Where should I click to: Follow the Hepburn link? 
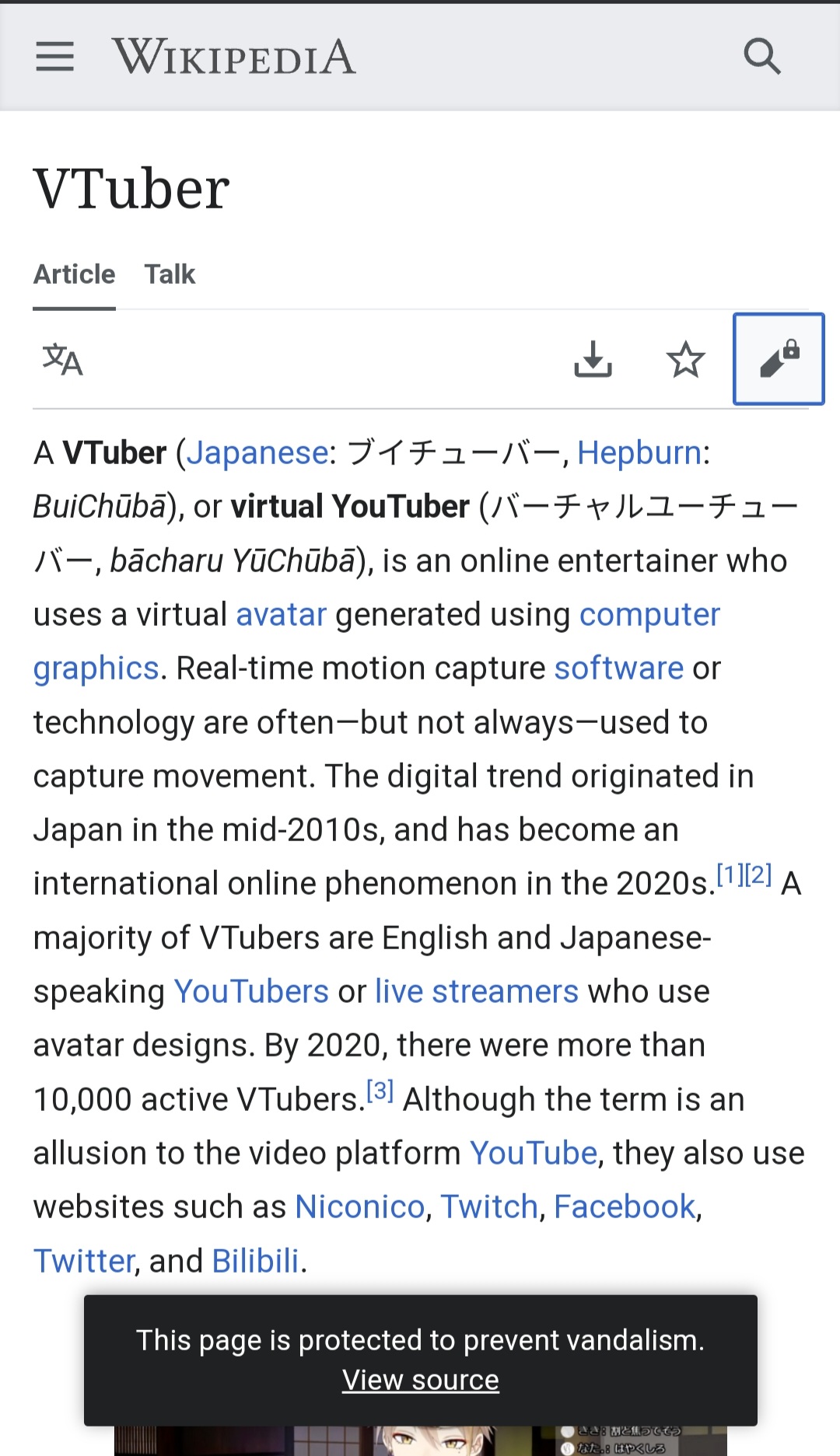(x=639, y=453)
